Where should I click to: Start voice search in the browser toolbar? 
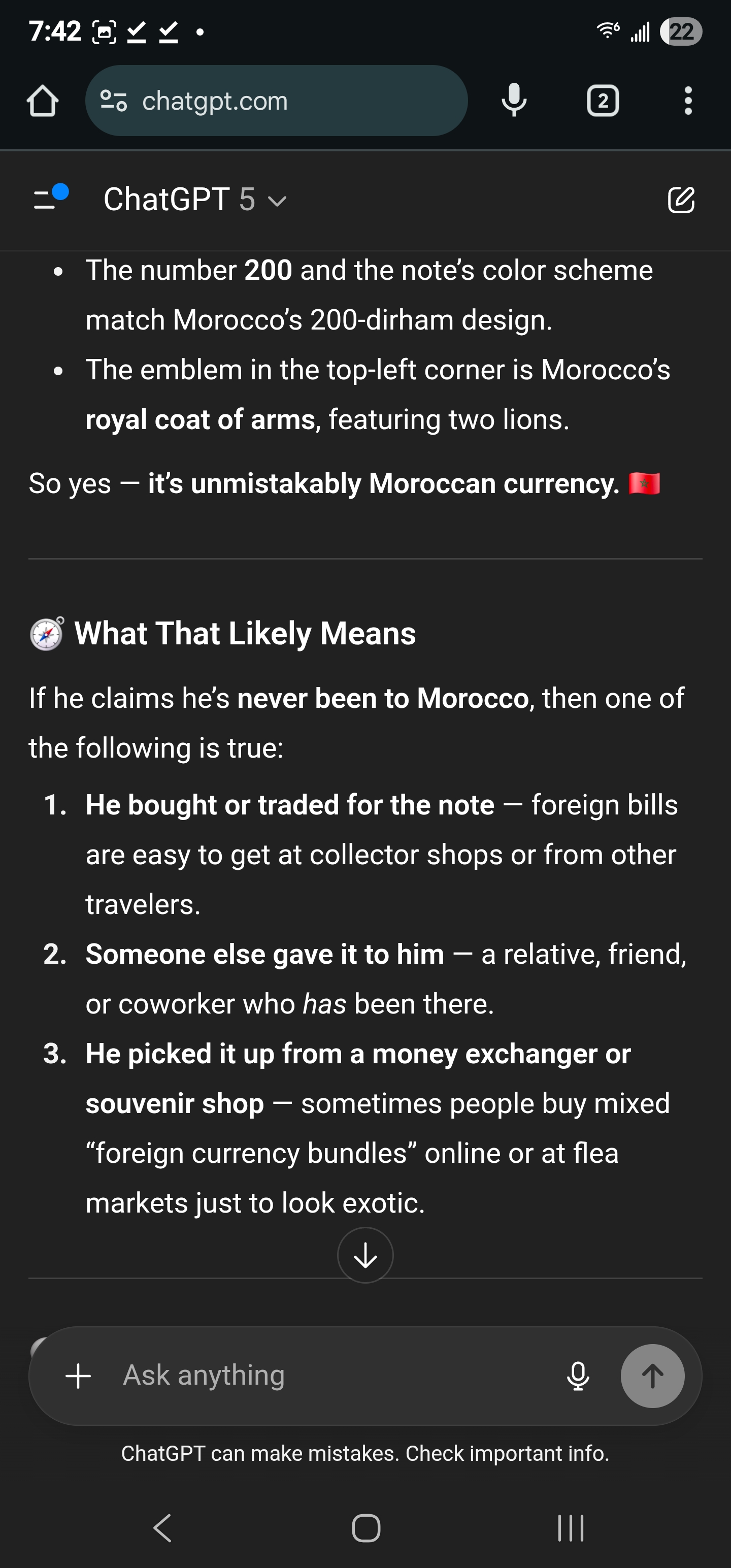click(x=514, y=101)
